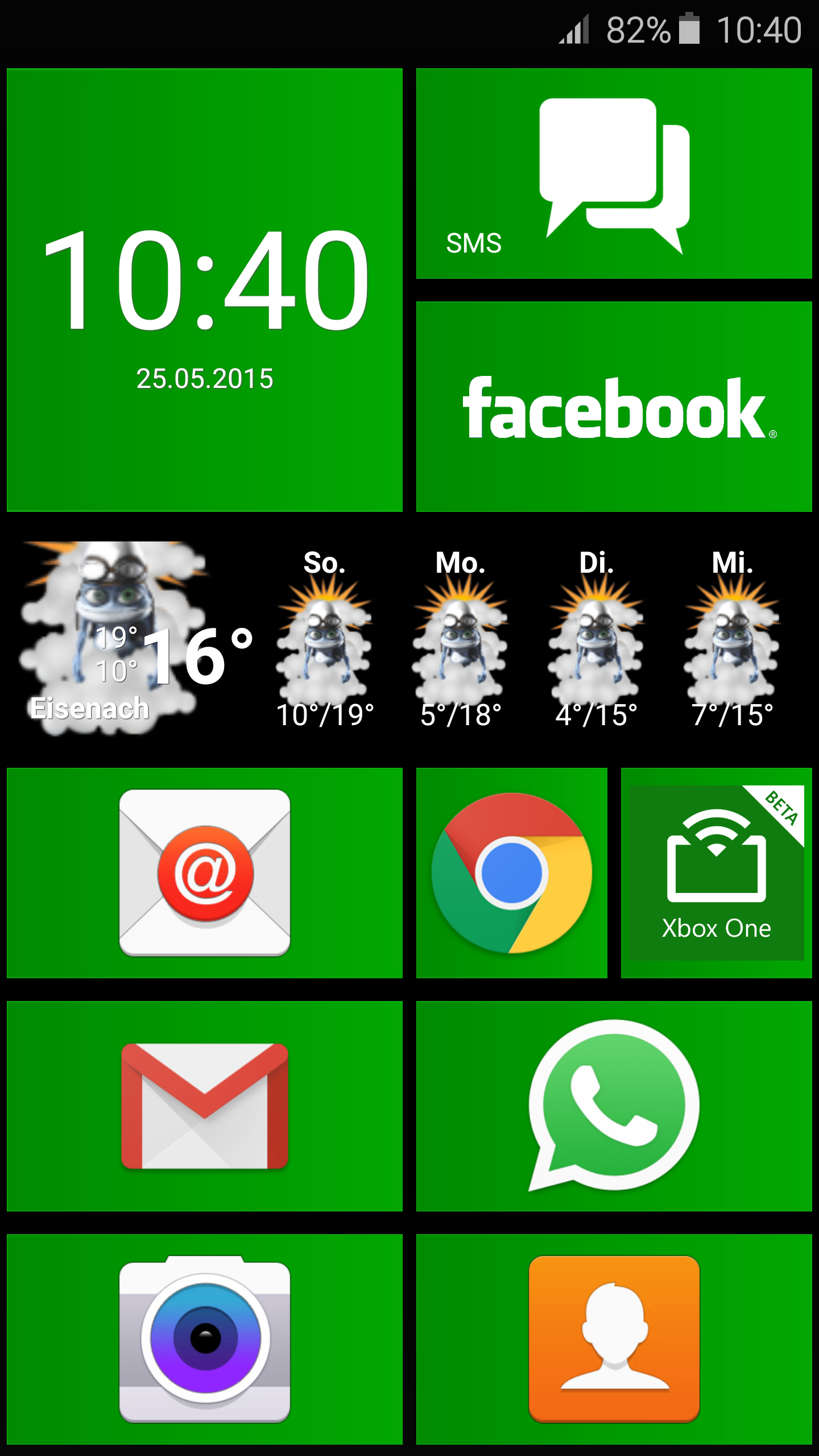Screen dimensions: 819x1456
Task: Launch WhatsApp
Action: click(614, 1106)
